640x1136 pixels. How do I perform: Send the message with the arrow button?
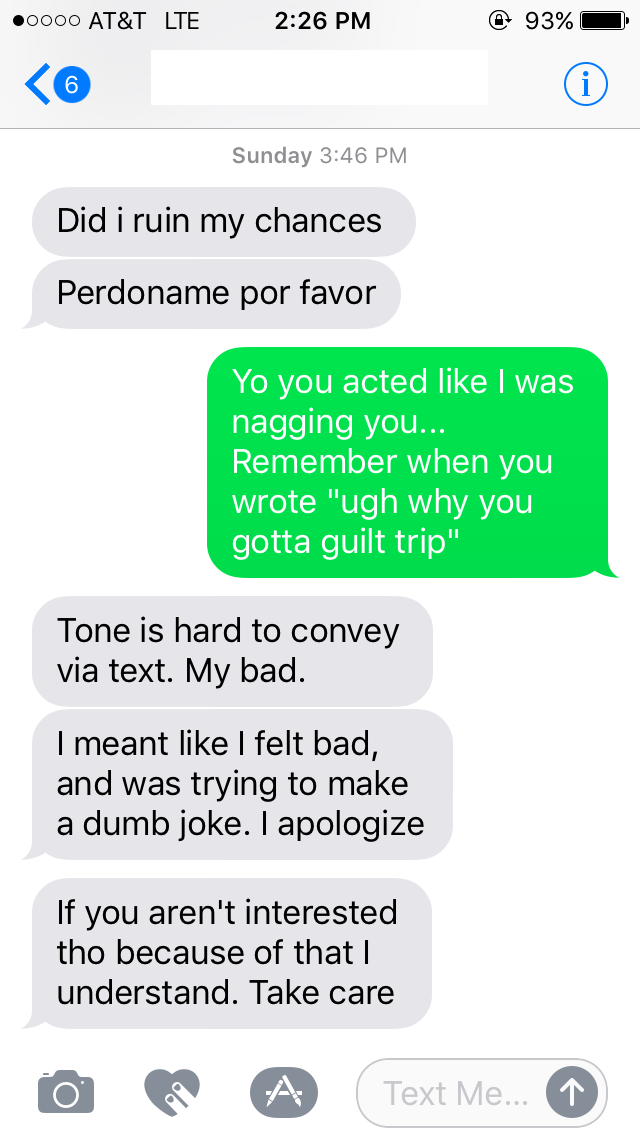point(571,1092)
